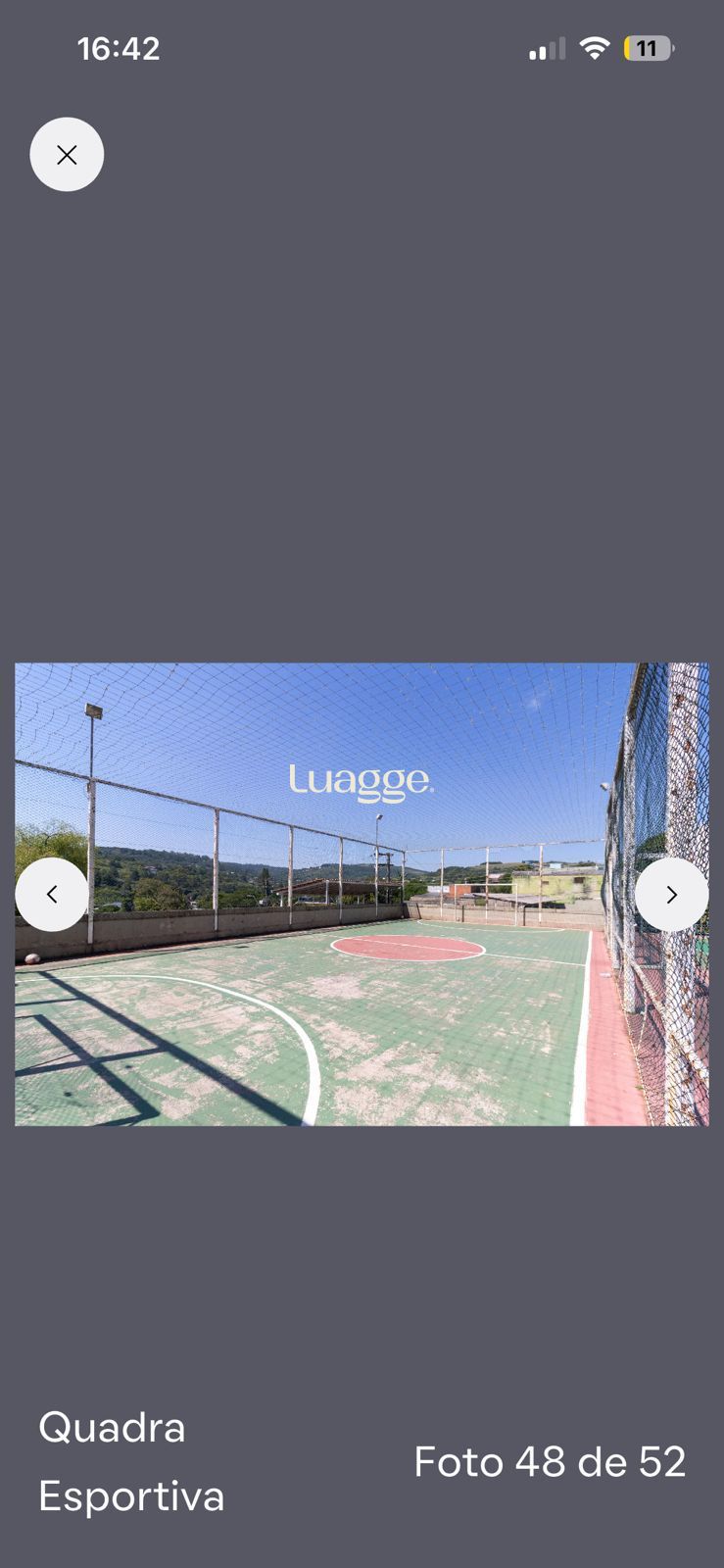The height and width of the screenshot is (1568, 724).
Task: Go to the previous photo
Action: point(52,895)
